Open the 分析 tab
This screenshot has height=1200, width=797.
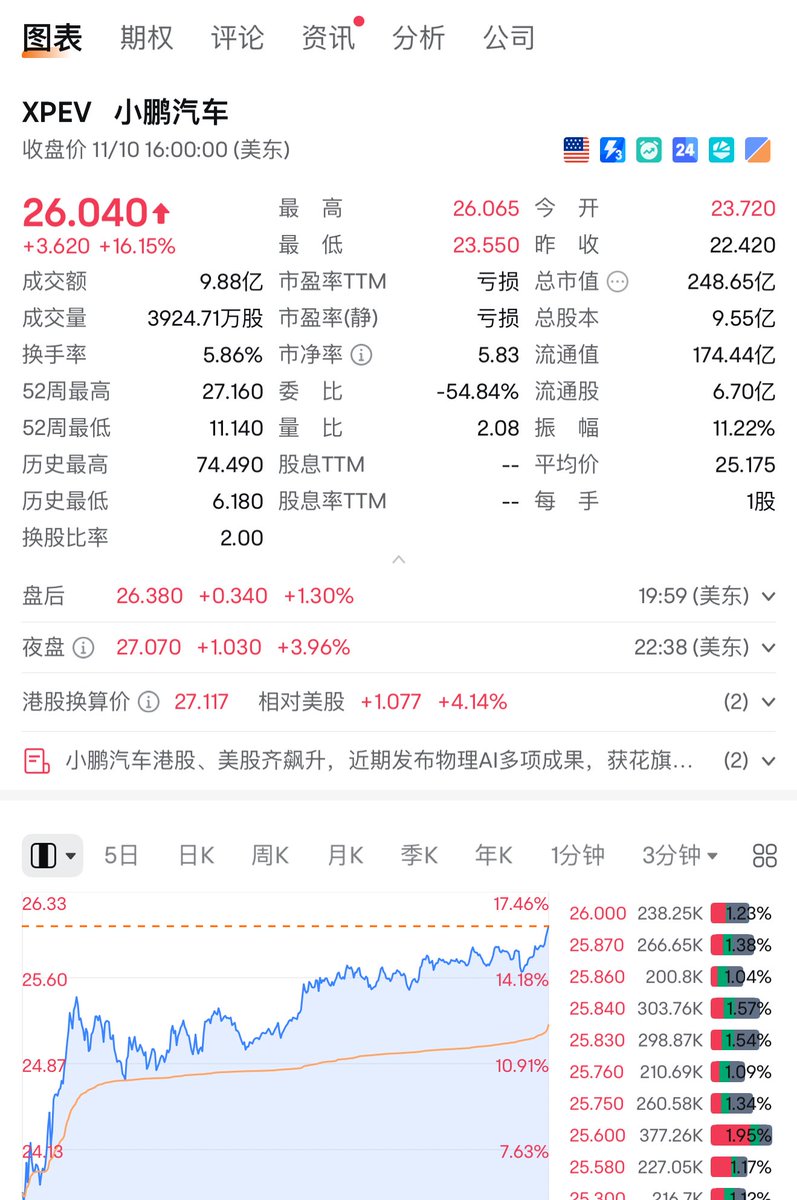click(x=419, y=38)
